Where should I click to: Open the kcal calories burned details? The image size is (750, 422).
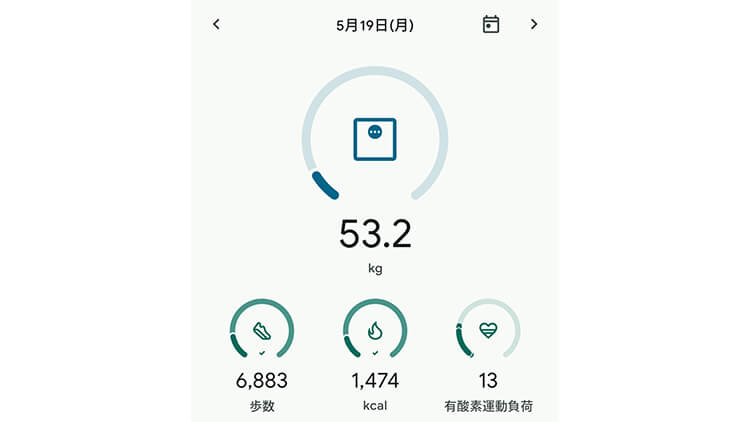tap(375, 330)
